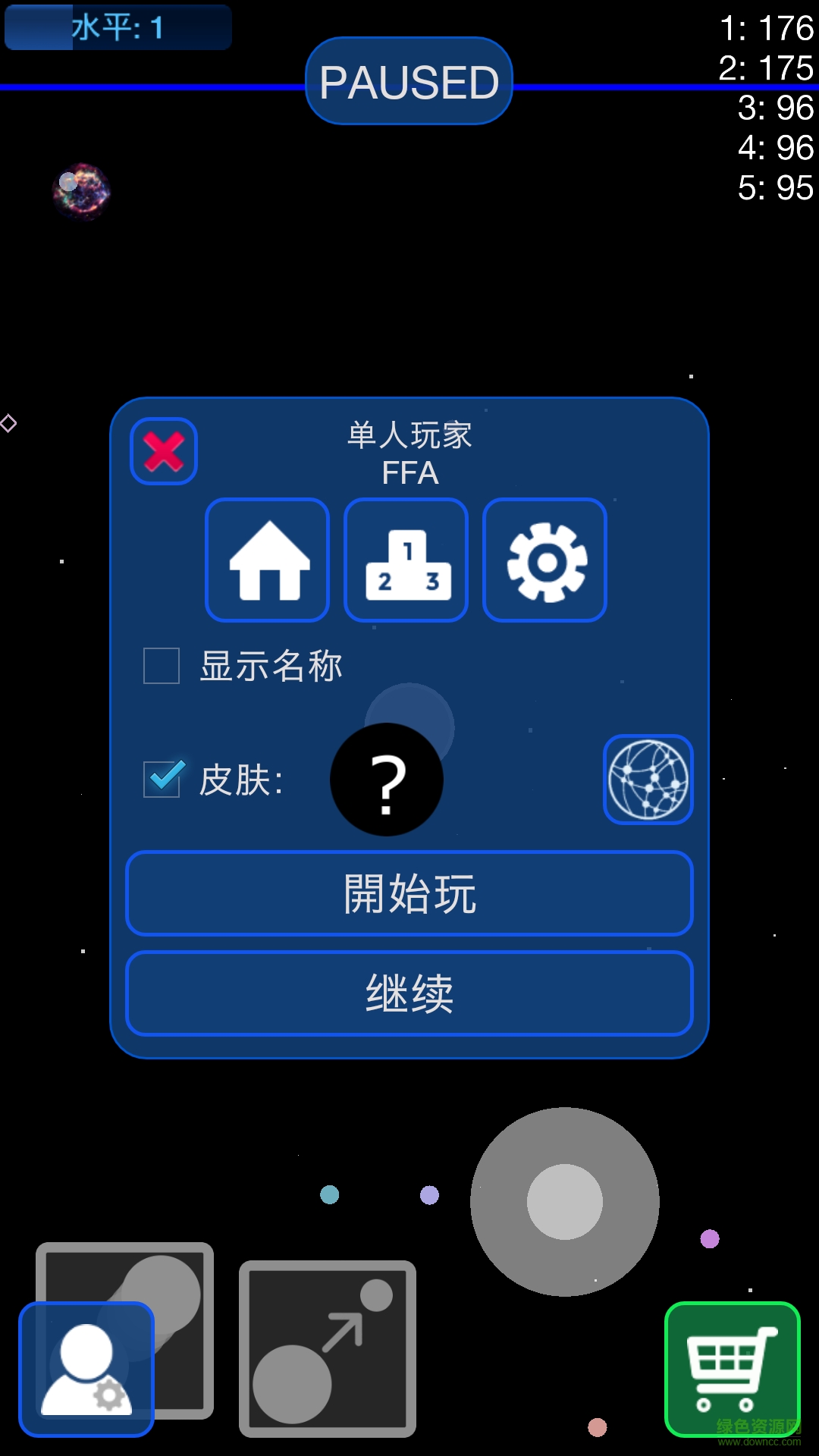The width and height of the screenshot is (819, 1456).
Task: Open the home menu icon
Action: pos(267,561)
